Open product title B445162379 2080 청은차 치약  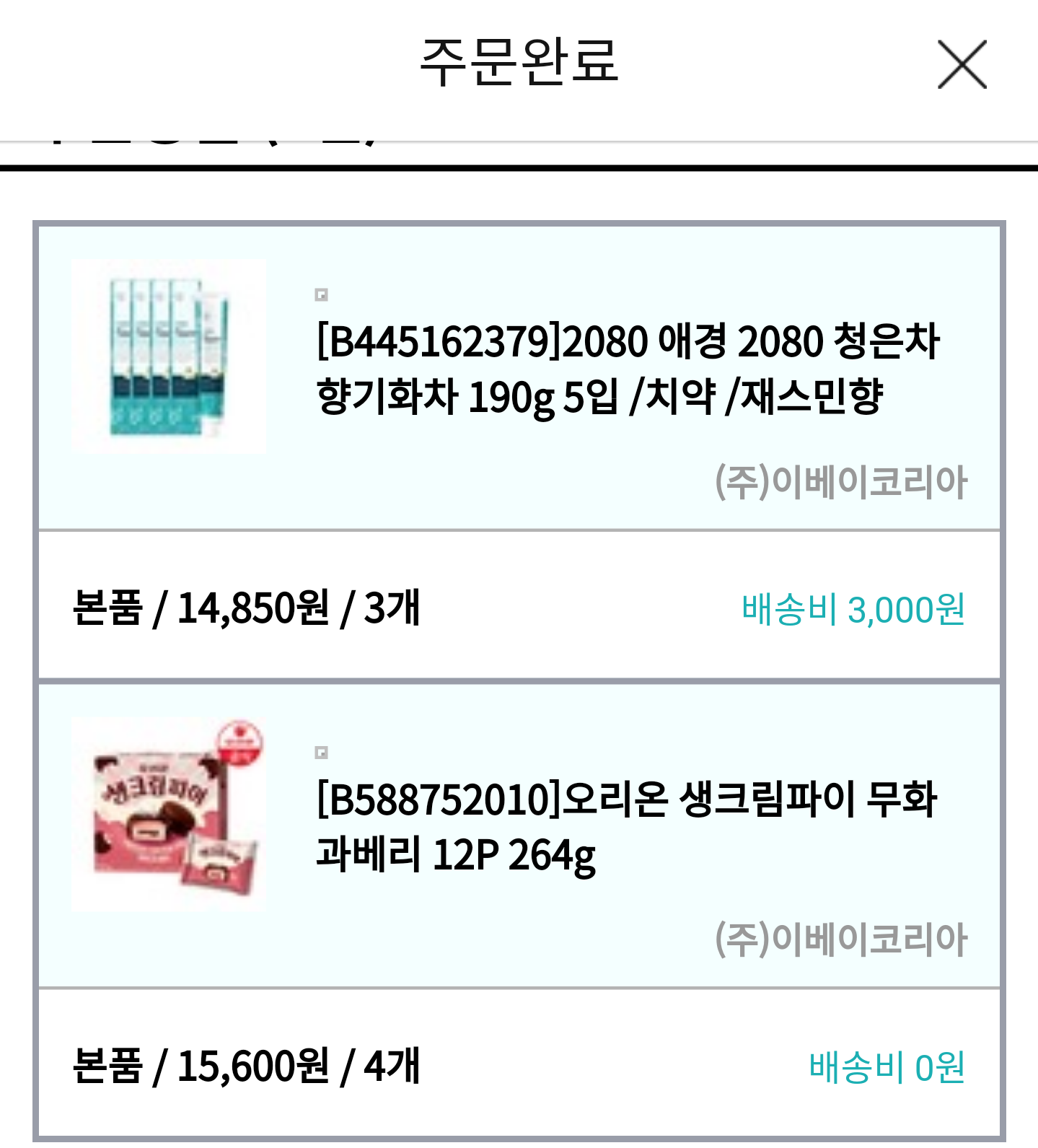[x=626, y=368]
